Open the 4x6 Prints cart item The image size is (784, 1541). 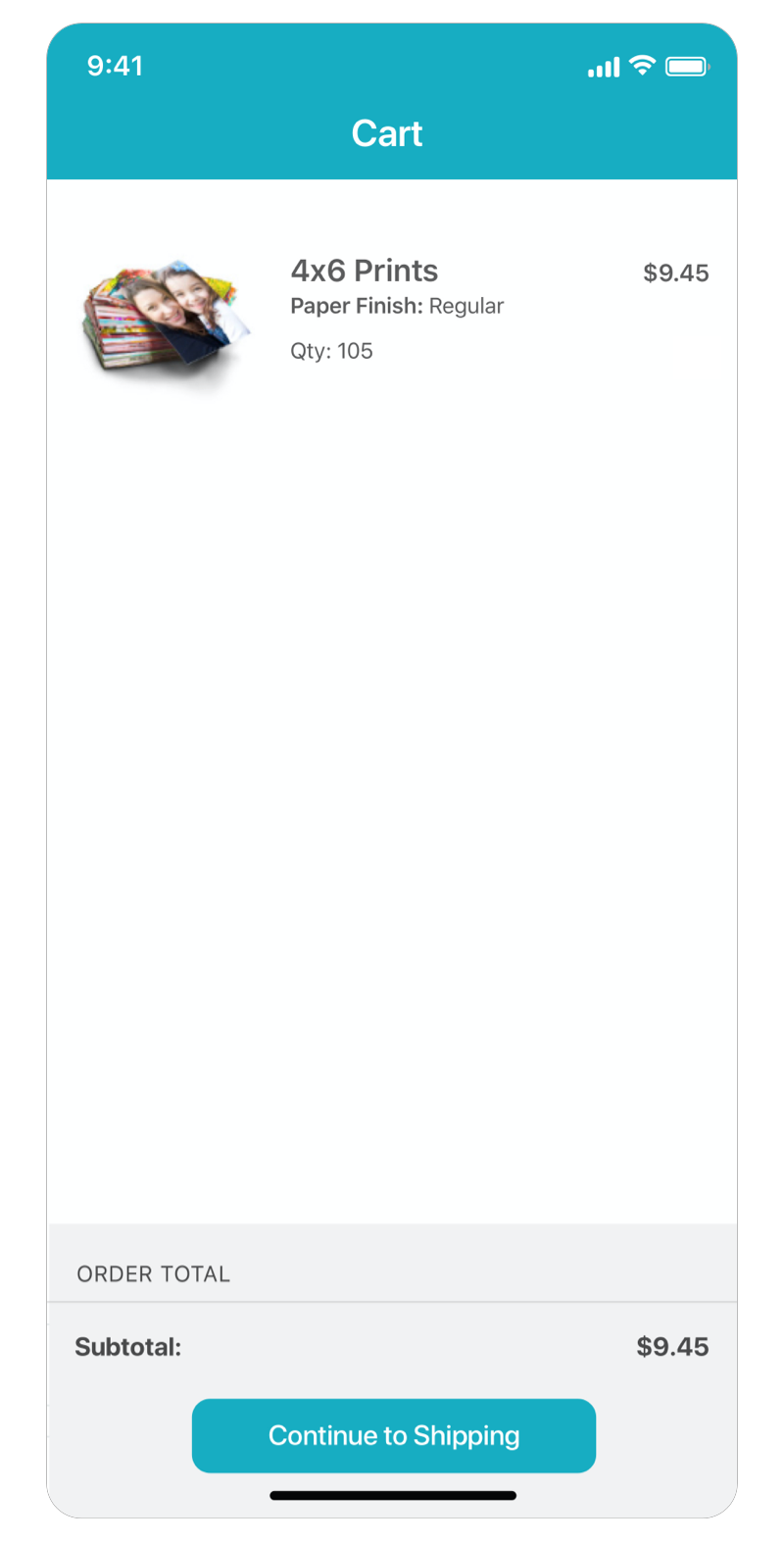click(365, 272)
